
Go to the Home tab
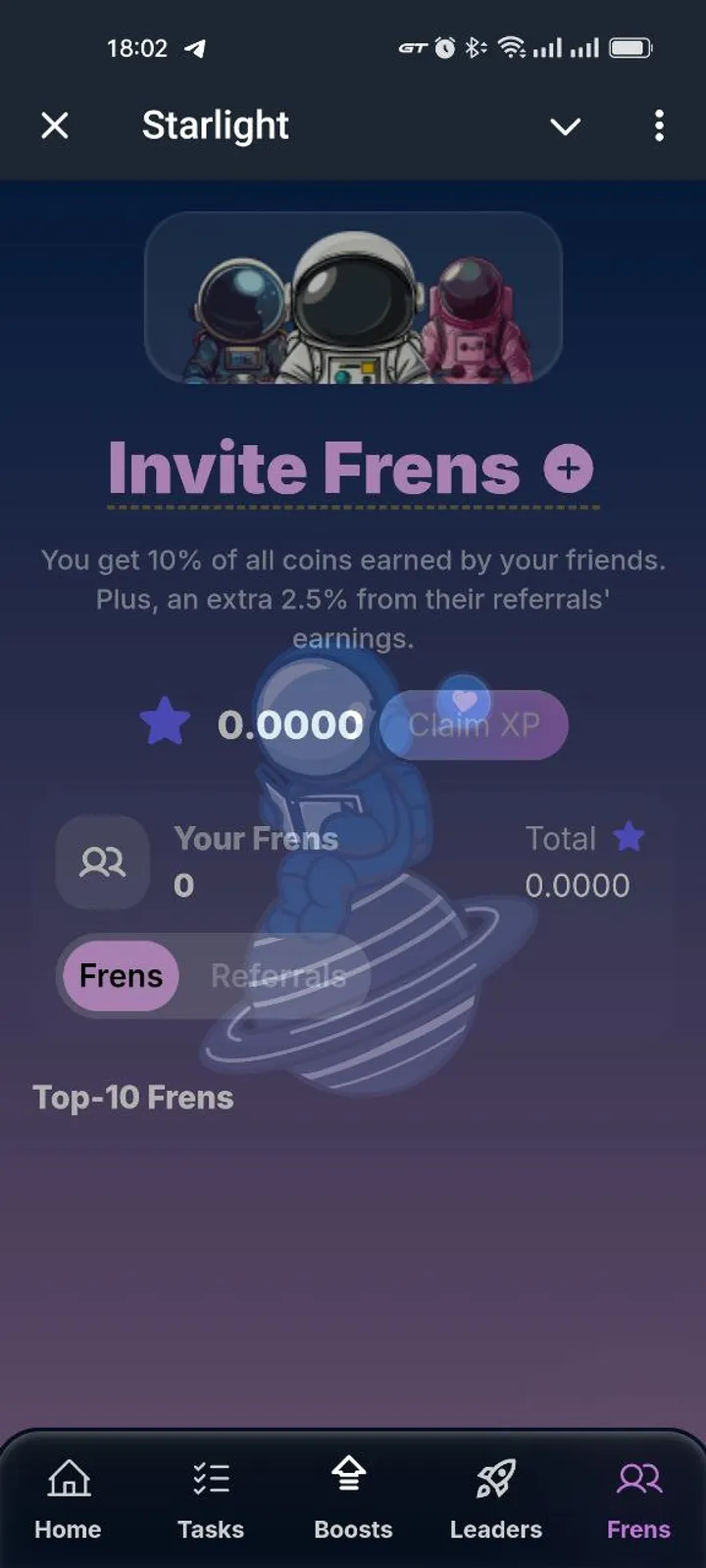(x=68, y=1499)
